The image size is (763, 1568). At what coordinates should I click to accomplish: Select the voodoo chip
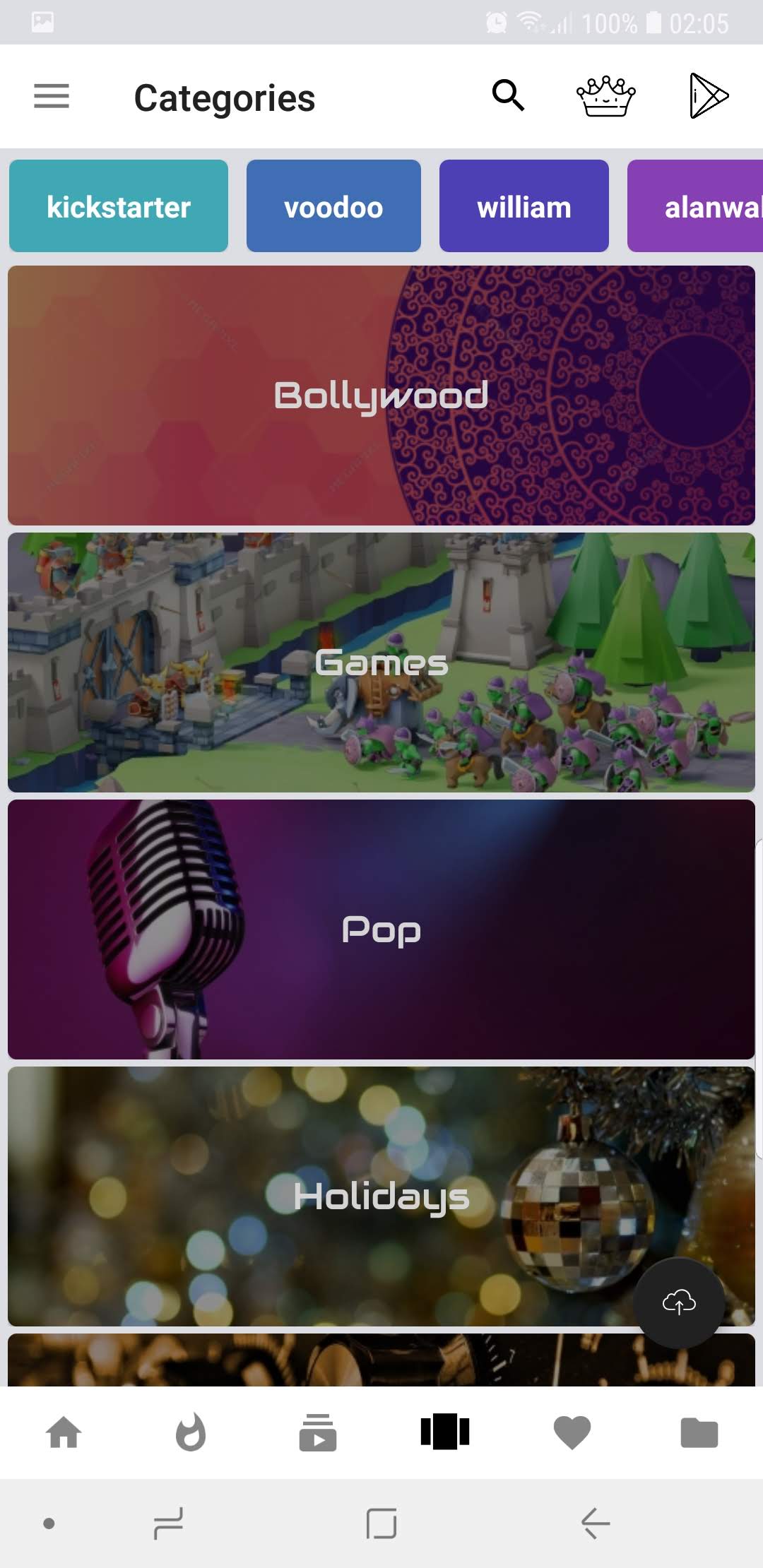(333, 206)
